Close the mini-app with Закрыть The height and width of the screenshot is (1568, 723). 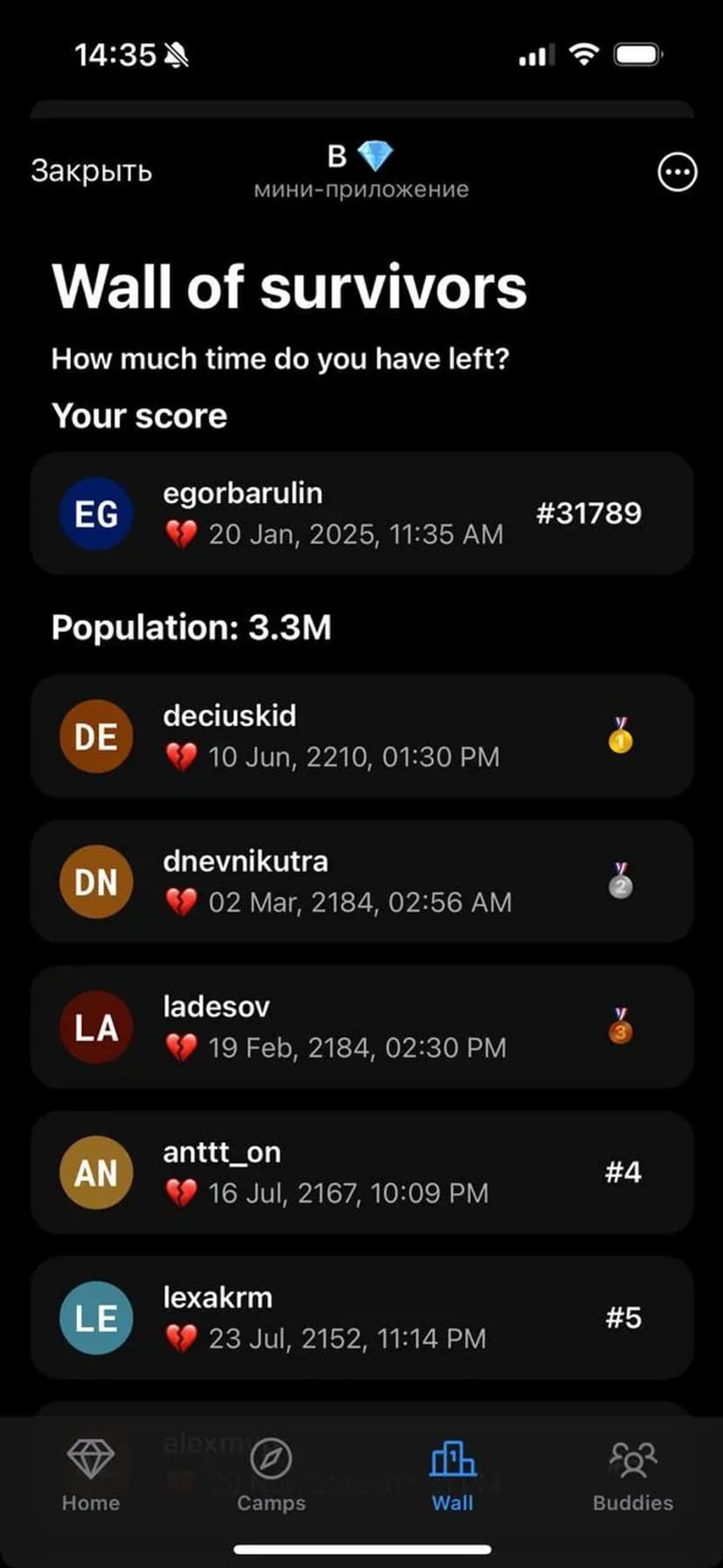point(91,171)
